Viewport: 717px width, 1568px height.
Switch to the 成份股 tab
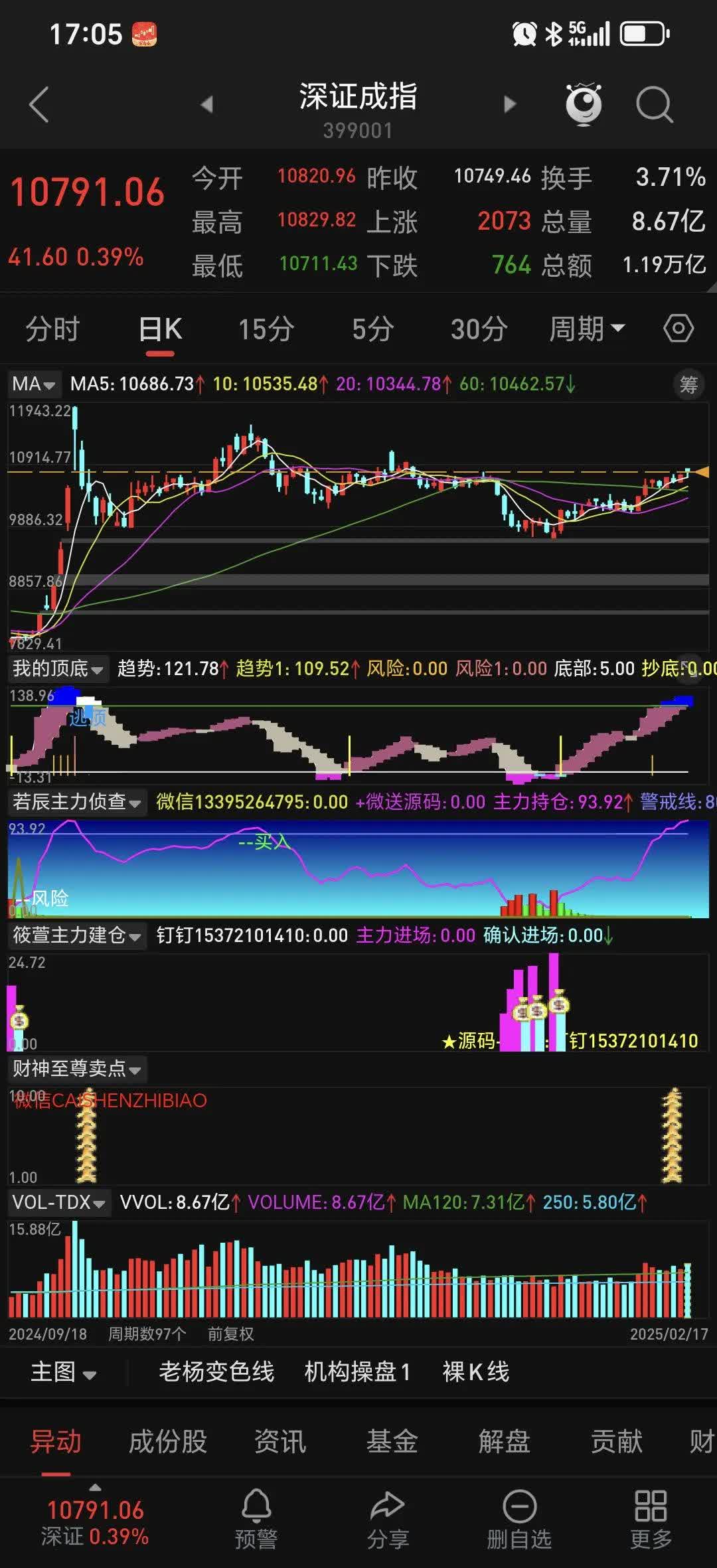point(168,1442)
